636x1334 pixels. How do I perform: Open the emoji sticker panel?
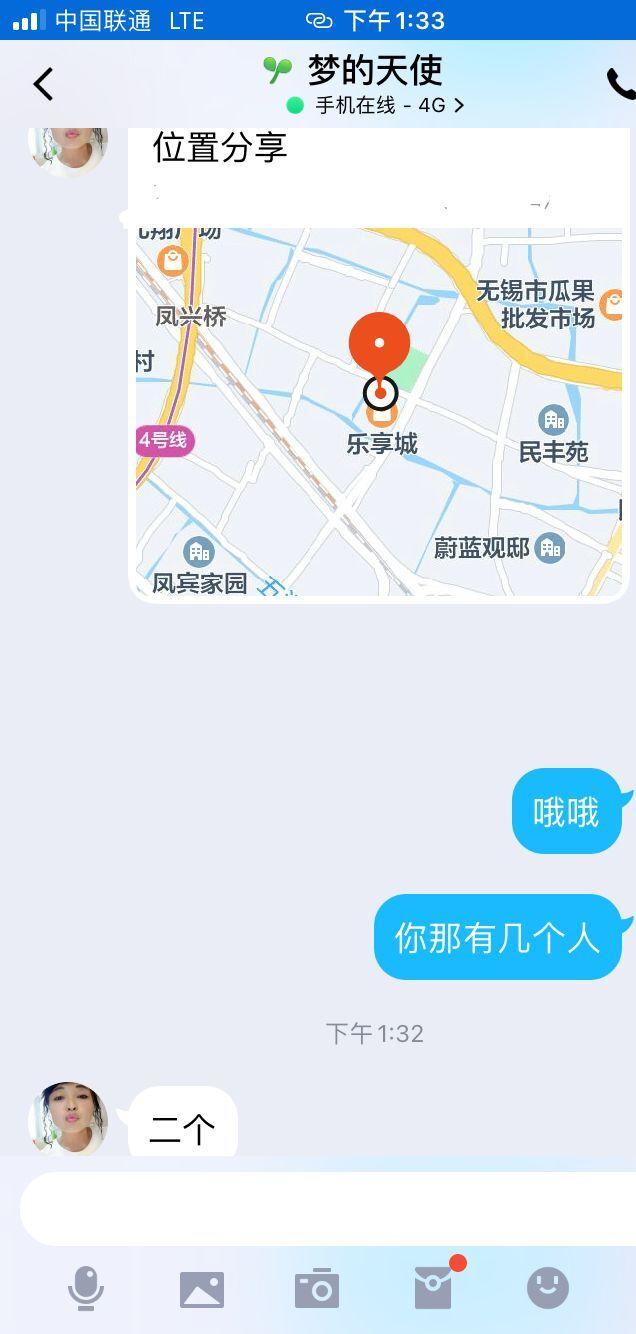pos(548,1288)
